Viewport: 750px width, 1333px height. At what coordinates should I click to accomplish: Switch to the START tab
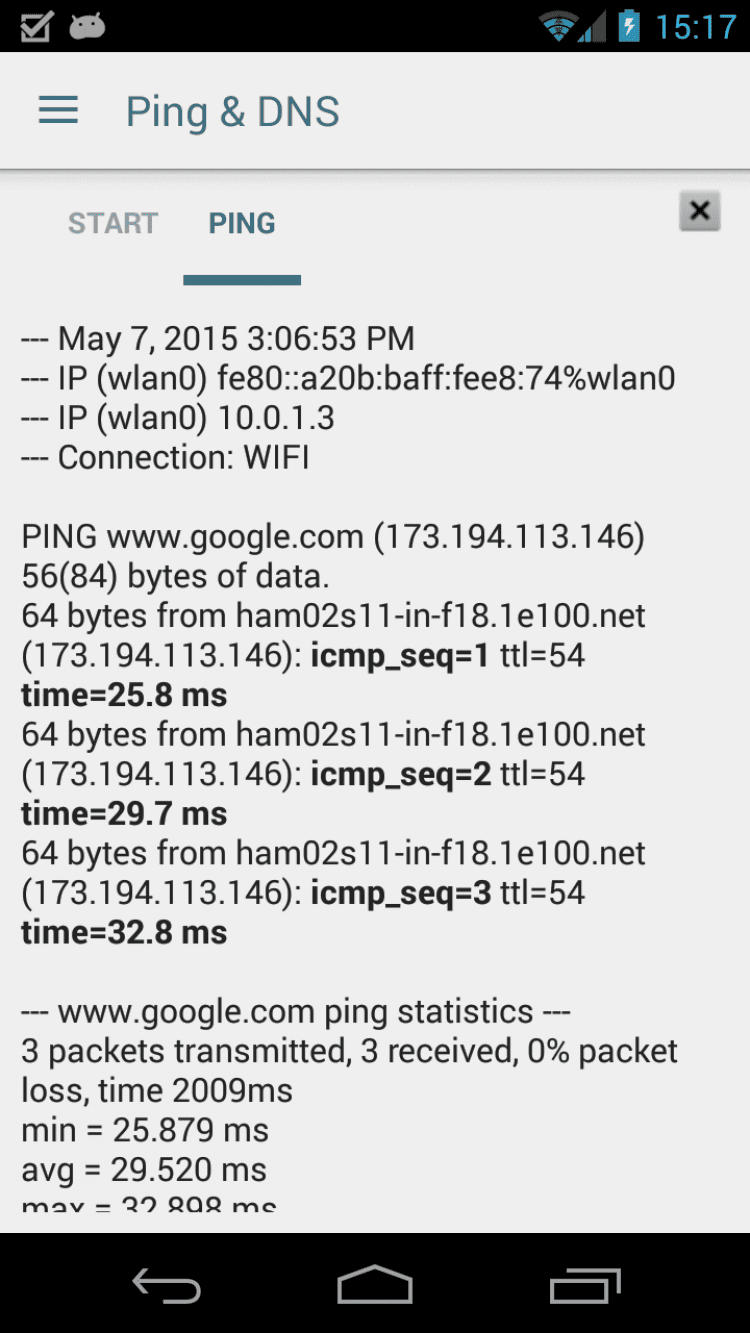(113, 223)
